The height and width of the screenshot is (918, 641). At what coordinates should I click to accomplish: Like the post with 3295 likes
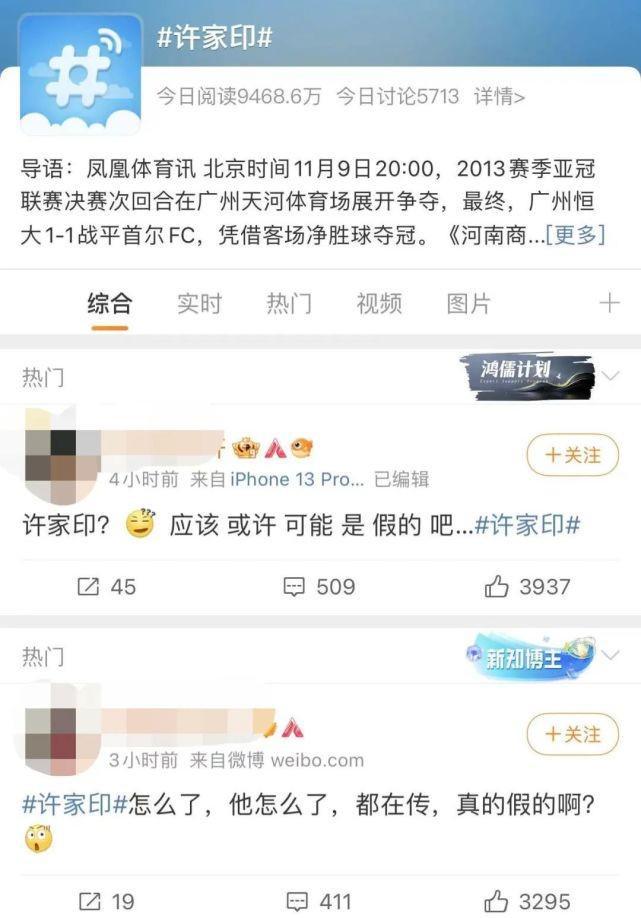point(527,901)
